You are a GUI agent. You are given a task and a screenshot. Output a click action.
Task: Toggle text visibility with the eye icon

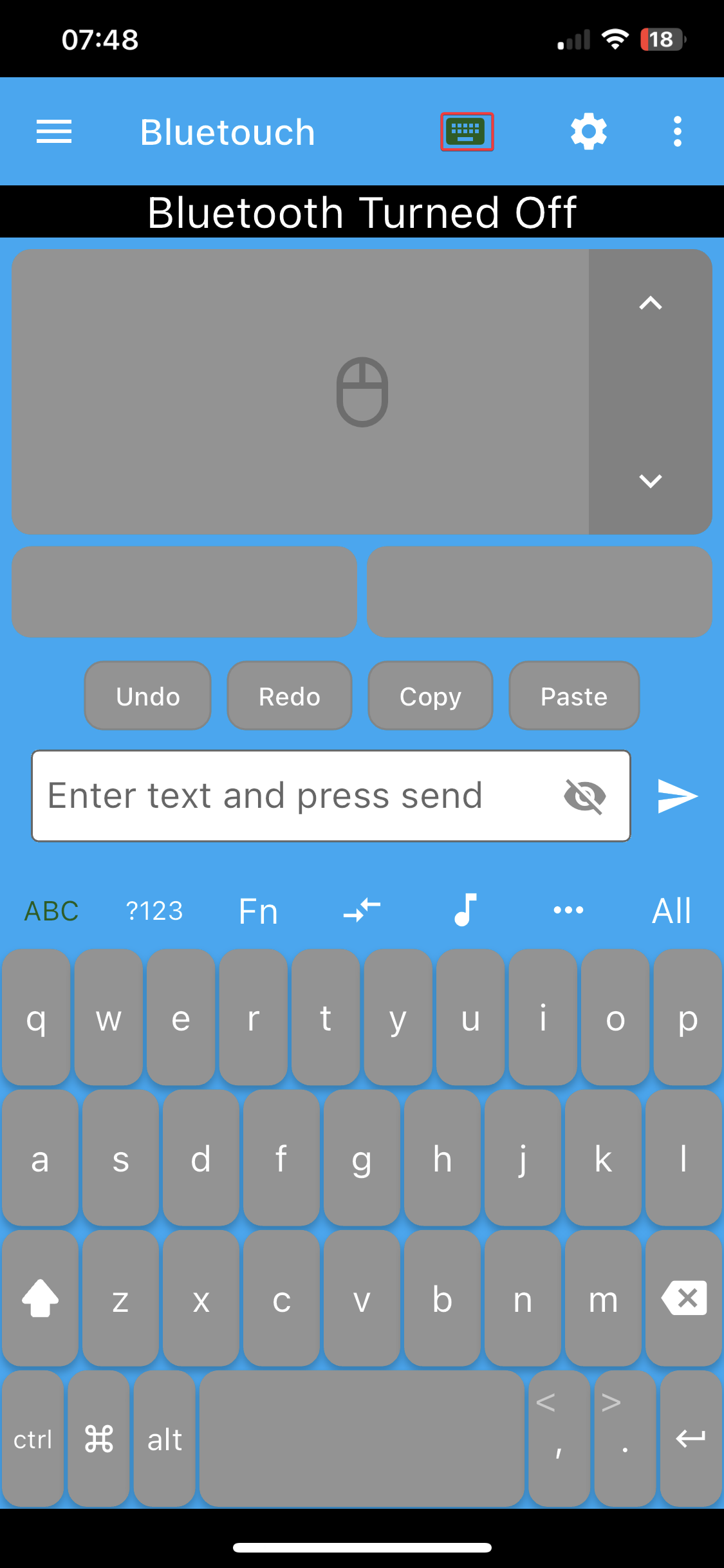click(584, 796)
